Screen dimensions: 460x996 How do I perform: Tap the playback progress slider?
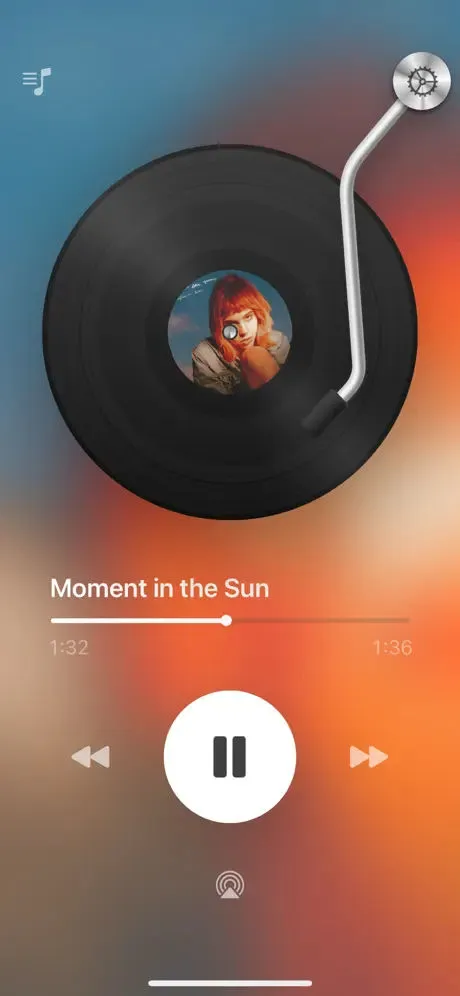click(x=230, y=621)
